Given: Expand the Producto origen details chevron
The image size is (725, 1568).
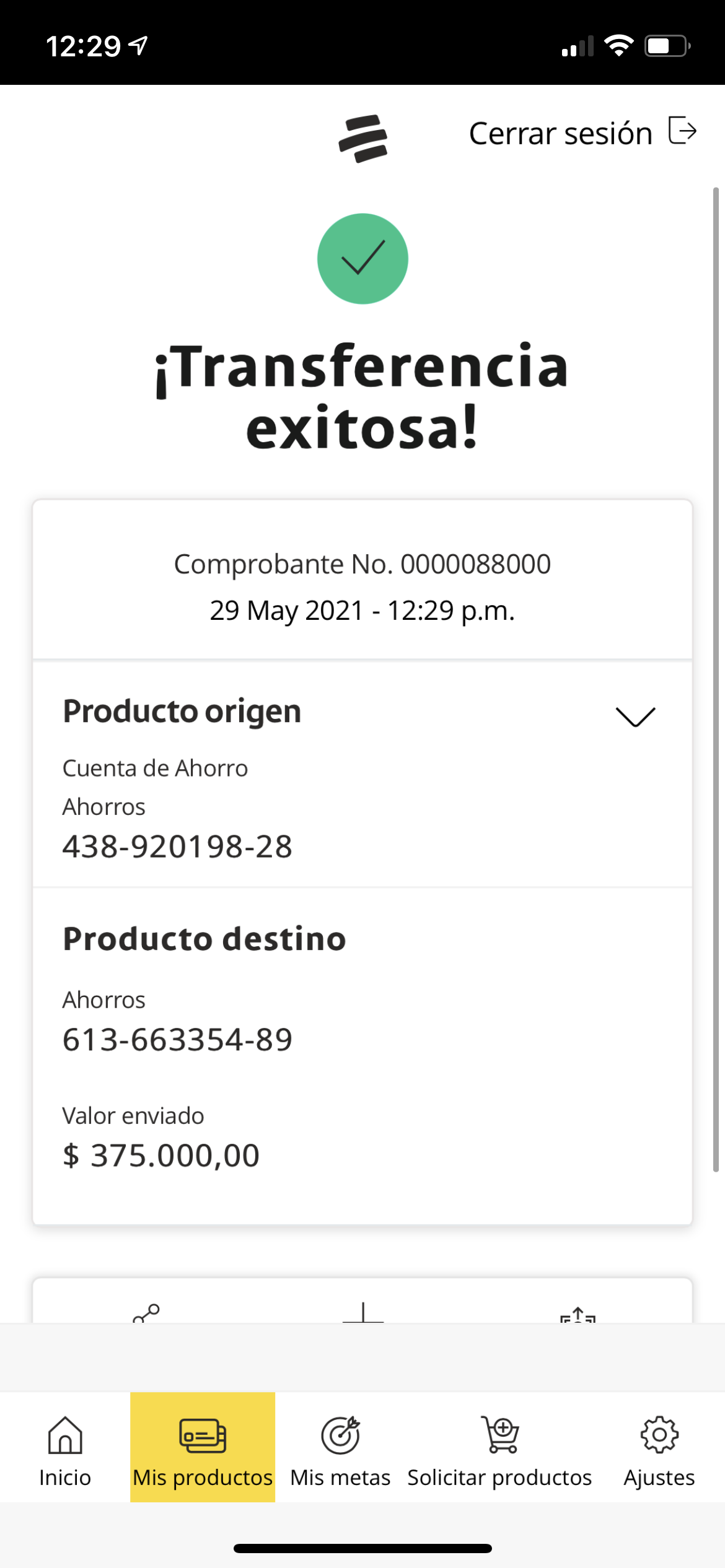Looking at the screenshot, I should pos(635,716).
